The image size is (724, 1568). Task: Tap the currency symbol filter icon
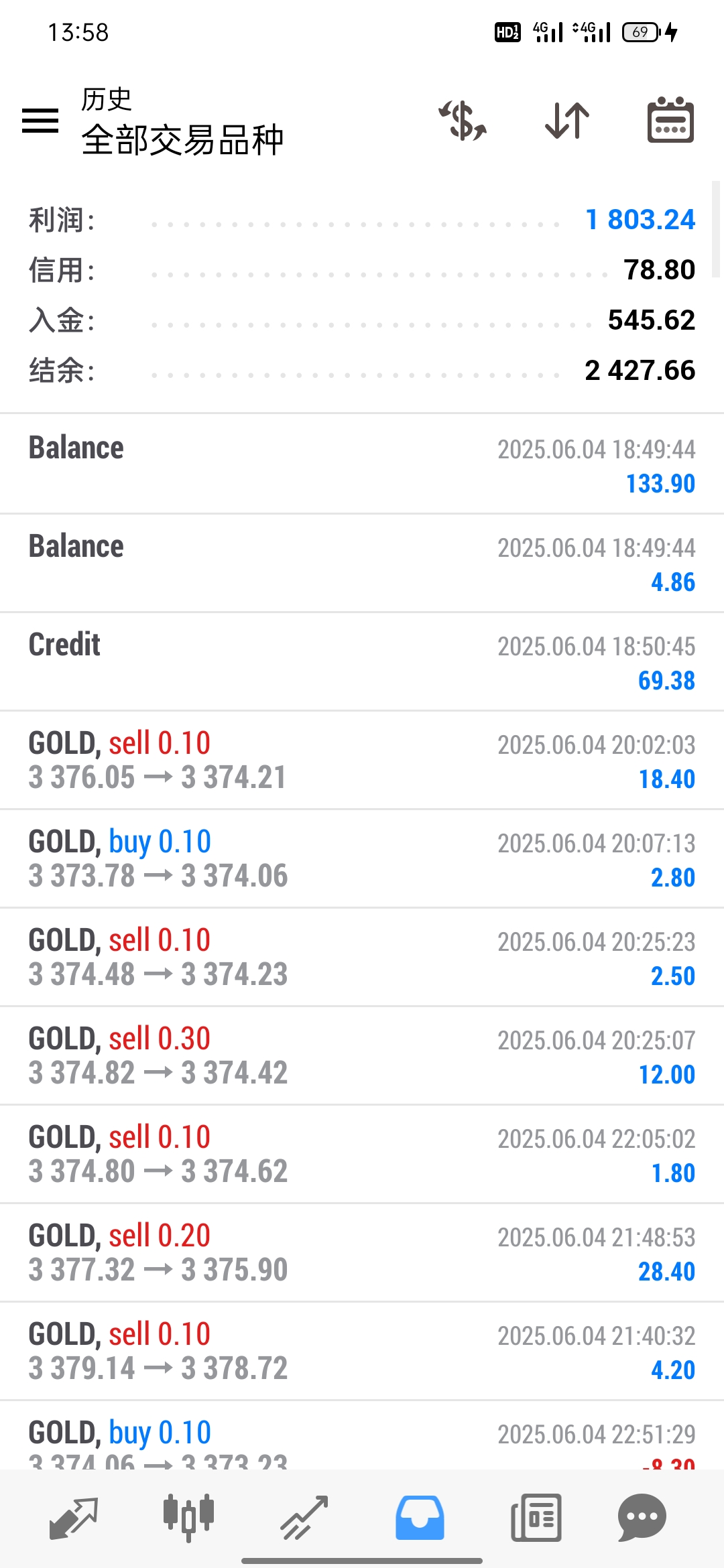point(463,121)
